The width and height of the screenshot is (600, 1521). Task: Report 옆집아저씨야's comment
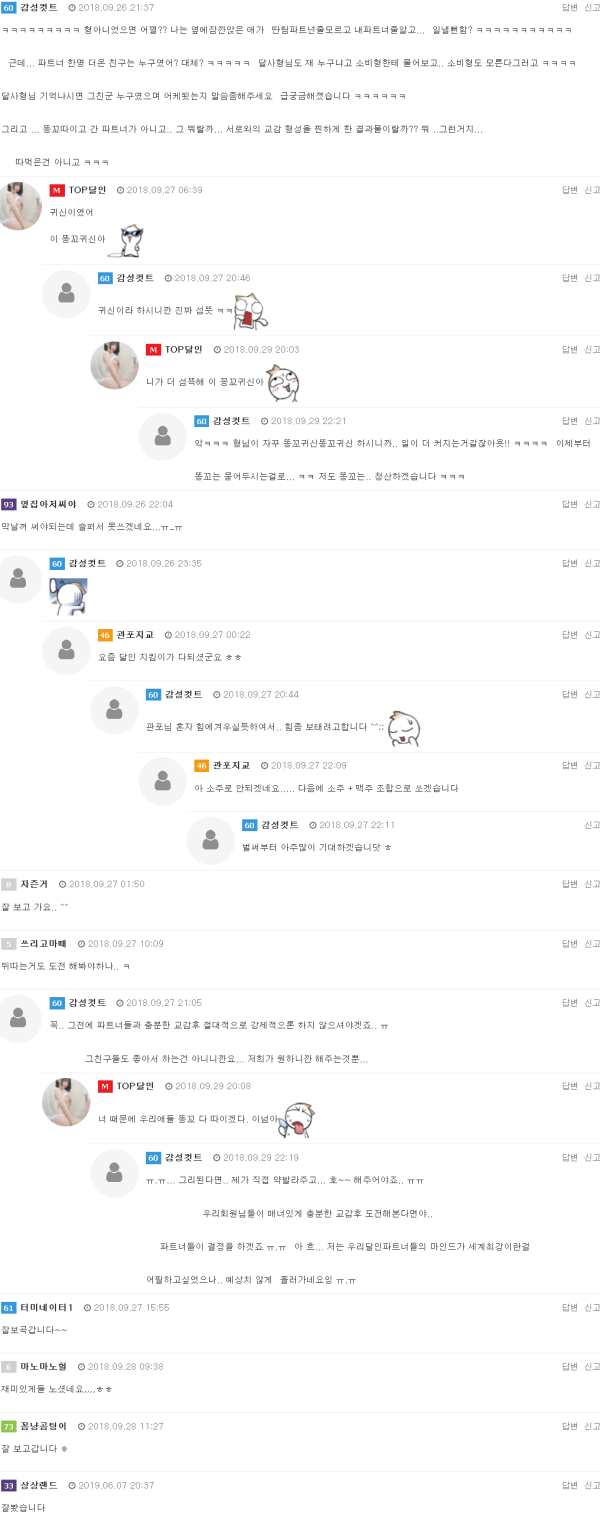pyautogui.click(x=592, y=504)
